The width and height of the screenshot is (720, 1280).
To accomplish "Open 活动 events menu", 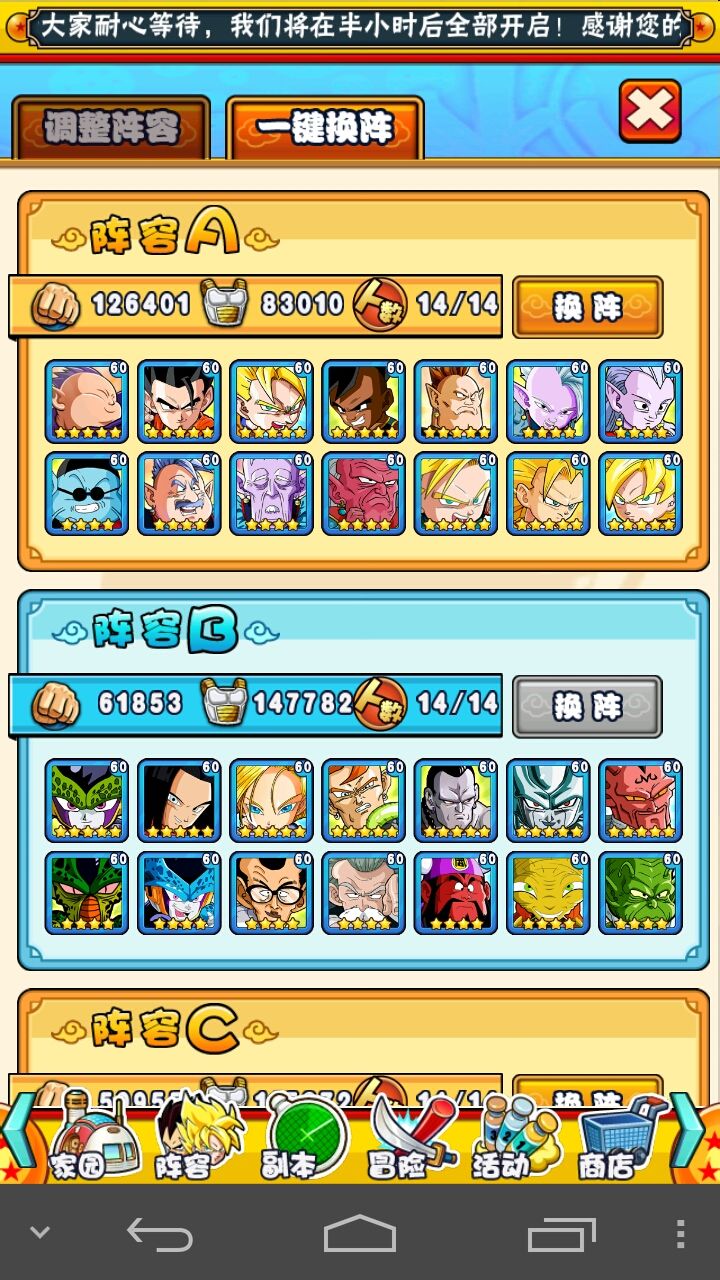I will pos(515,1138).
